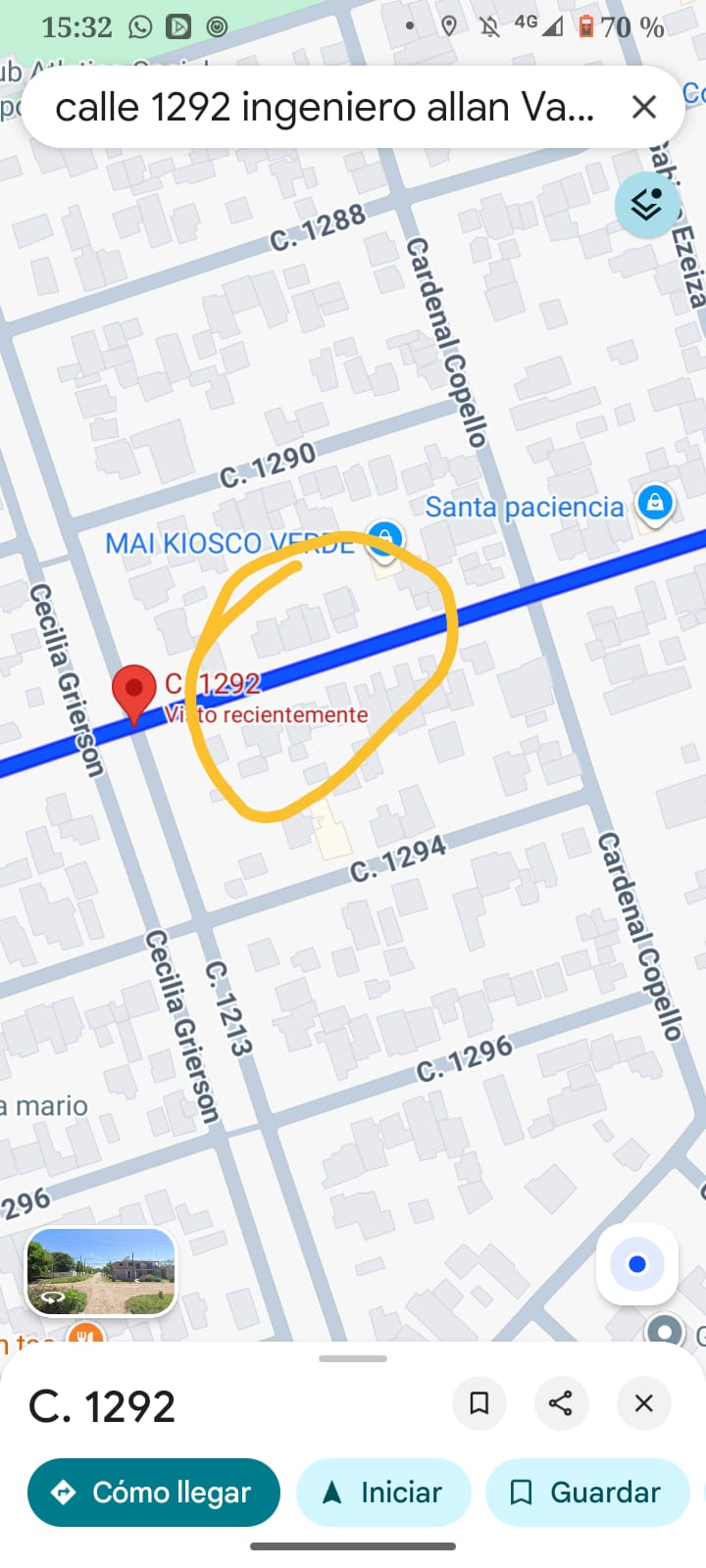Bookmark C. 1292 with the save icon
This screenshot has height=1568, width=706.
point(479,1403)
